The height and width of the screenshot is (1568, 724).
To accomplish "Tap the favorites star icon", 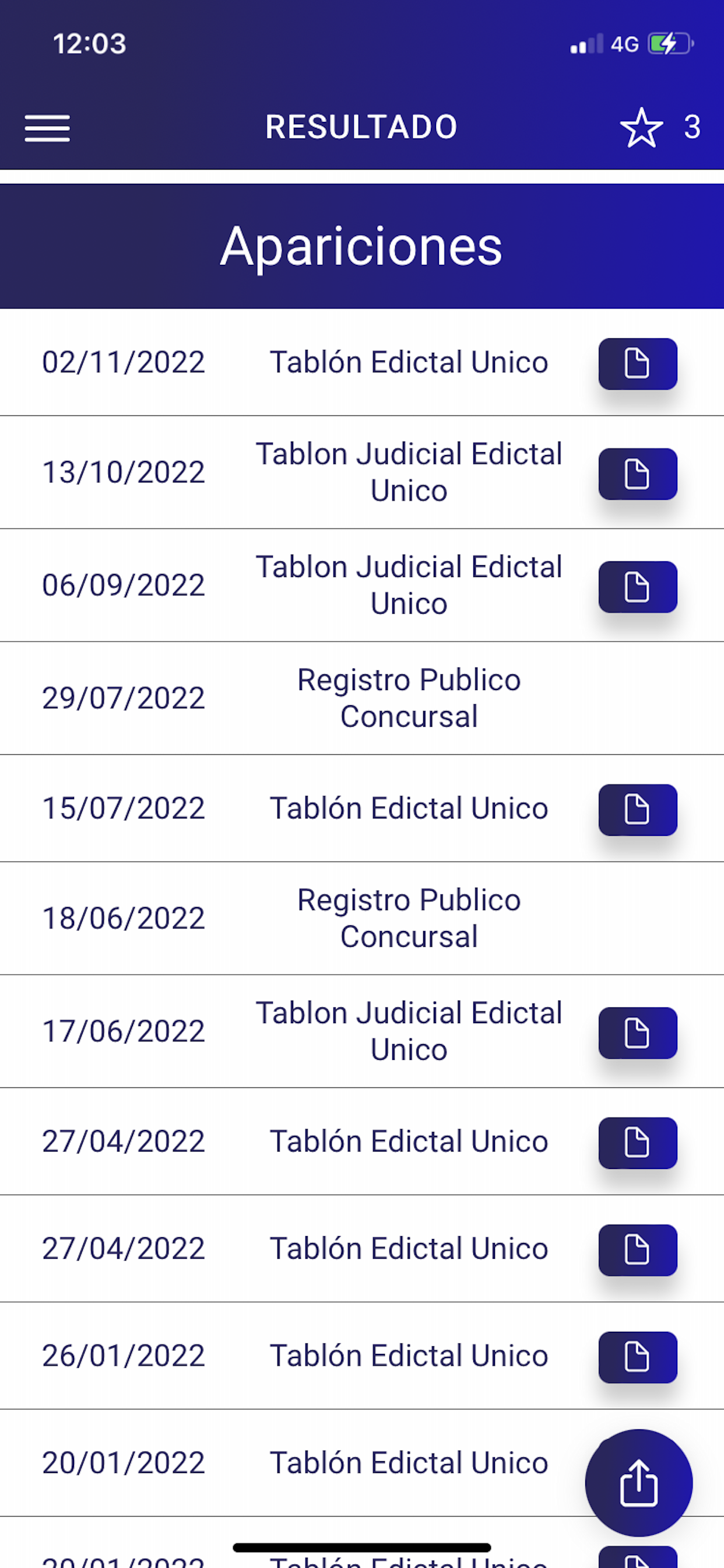I will point(641,128).
